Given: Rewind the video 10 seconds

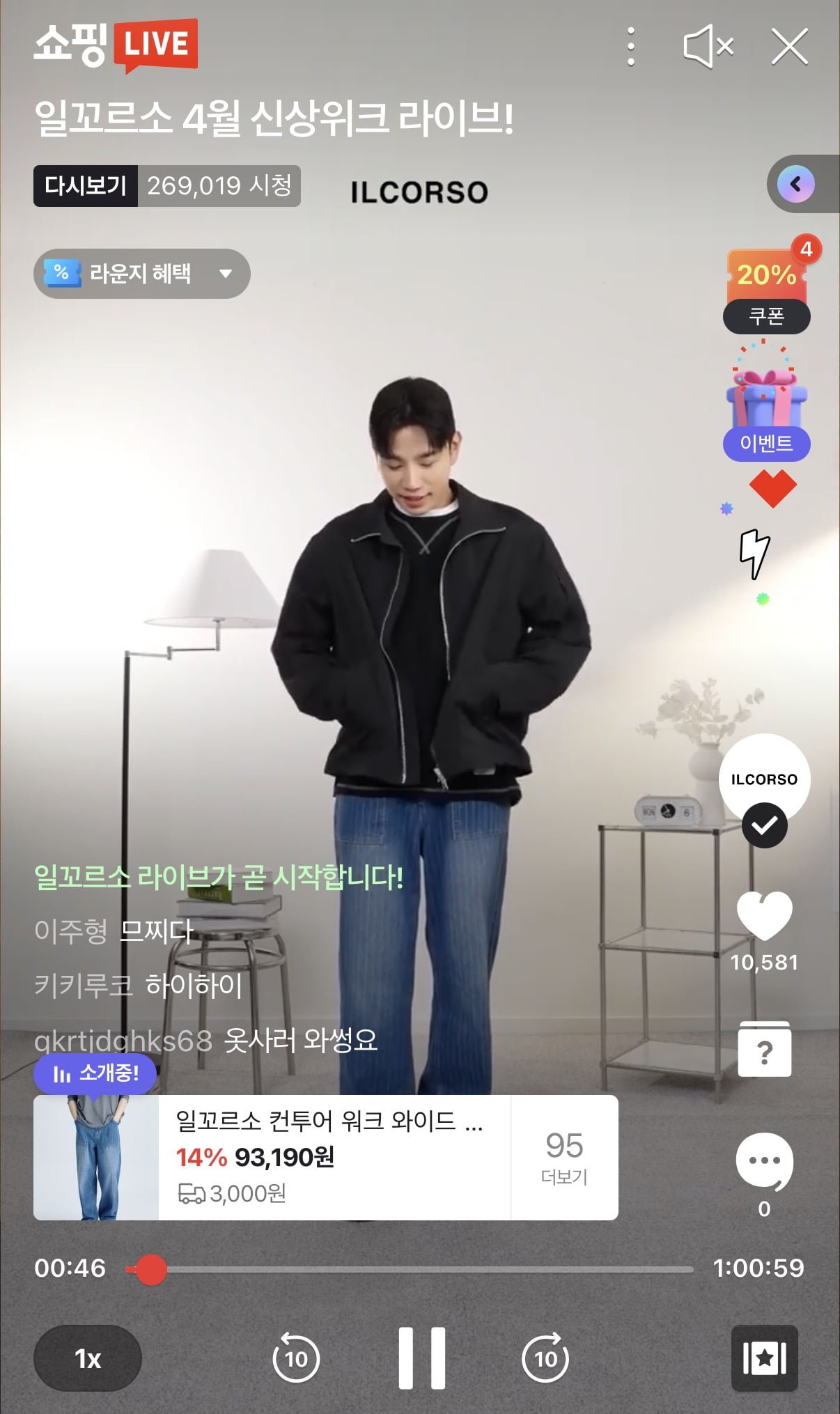Looking at the screenshot, I should click(296, 1358).
